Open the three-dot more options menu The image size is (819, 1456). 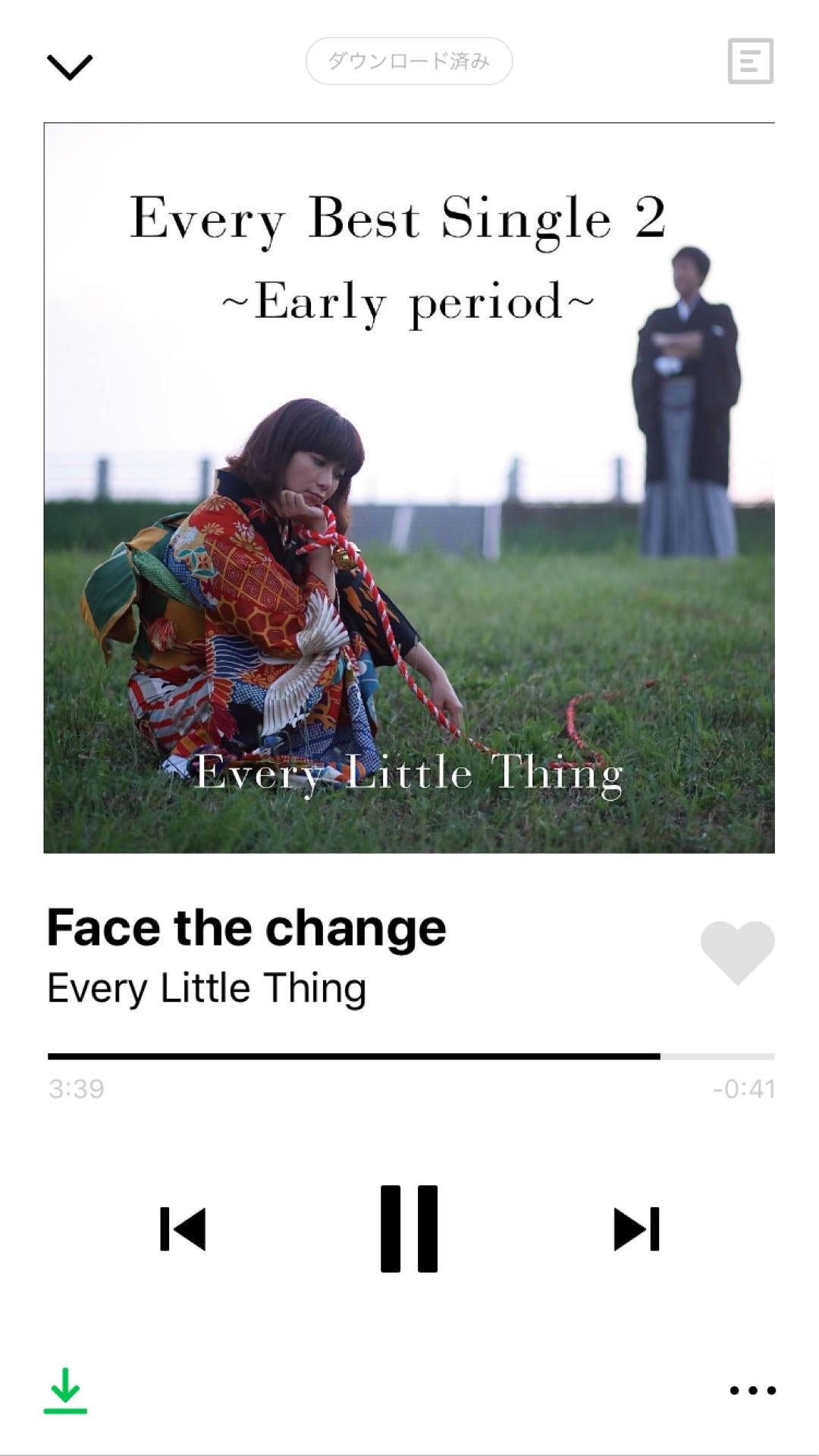coord(752,1390)
